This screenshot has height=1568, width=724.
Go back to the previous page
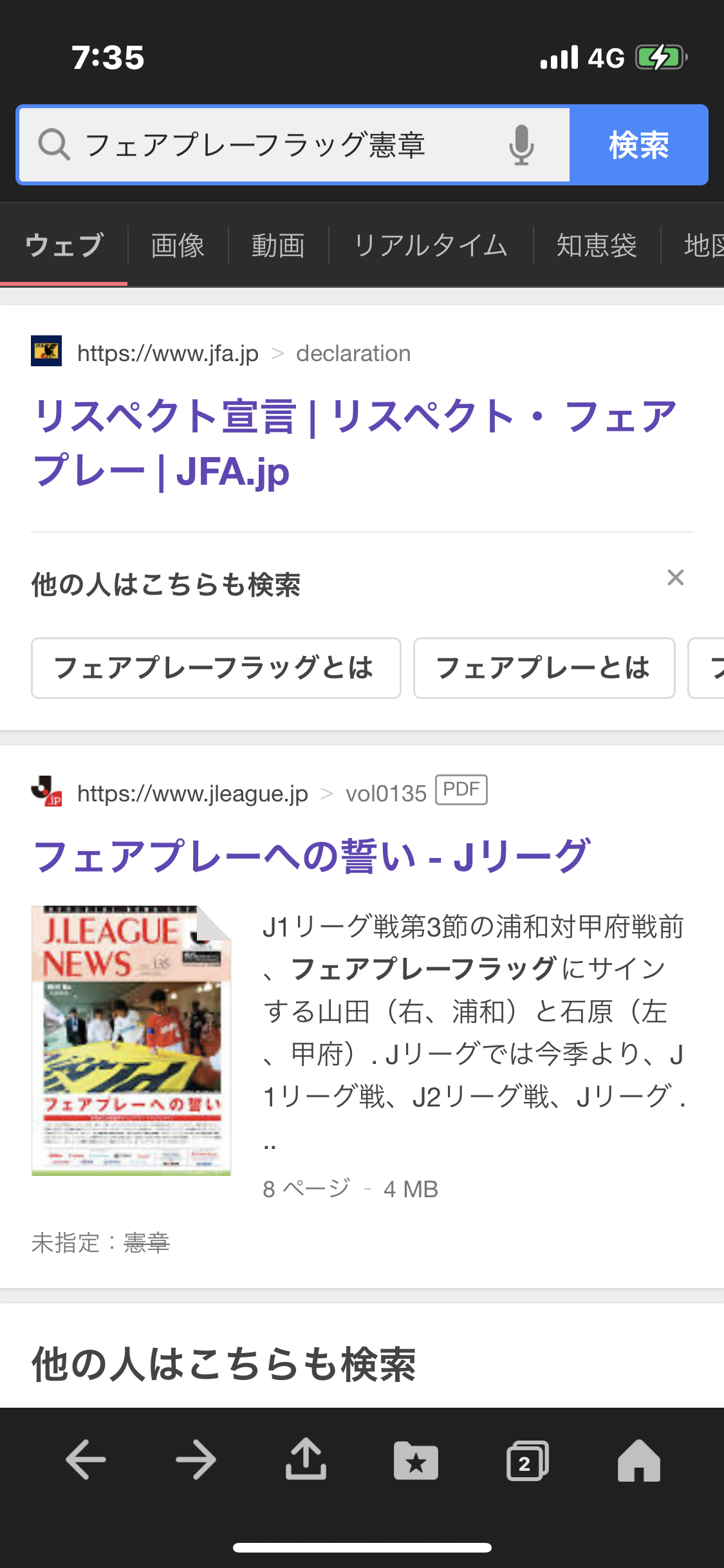(x=86, y=1460)
